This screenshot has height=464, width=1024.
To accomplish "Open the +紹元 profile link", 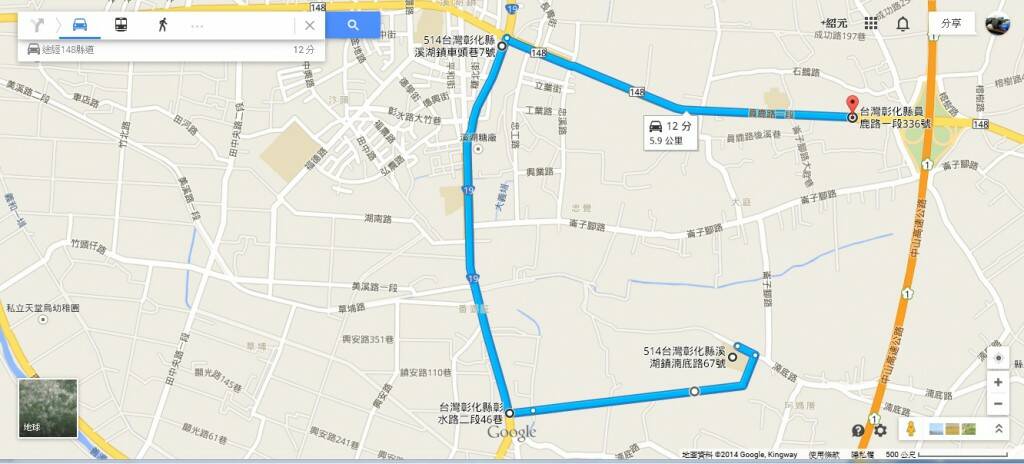I will [833, 23].
